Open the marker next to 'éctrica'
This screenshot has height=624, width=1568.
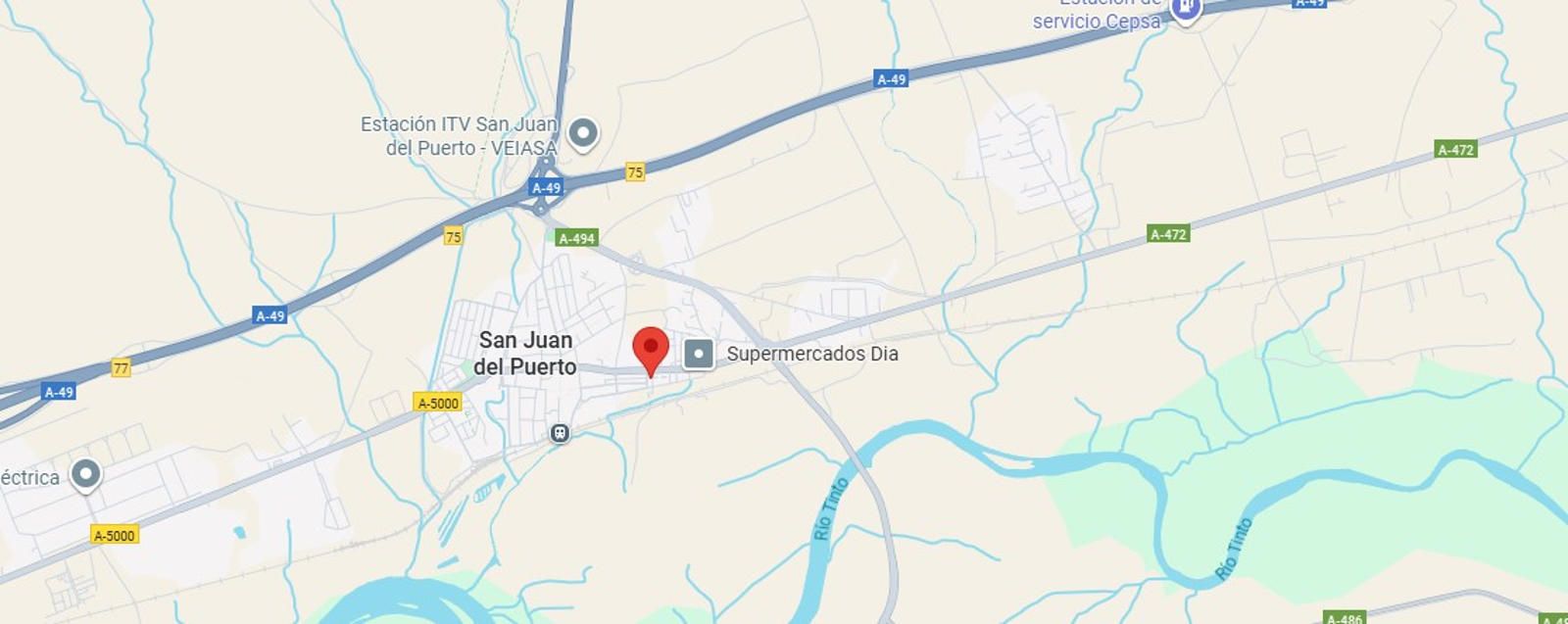pos(86,474)
